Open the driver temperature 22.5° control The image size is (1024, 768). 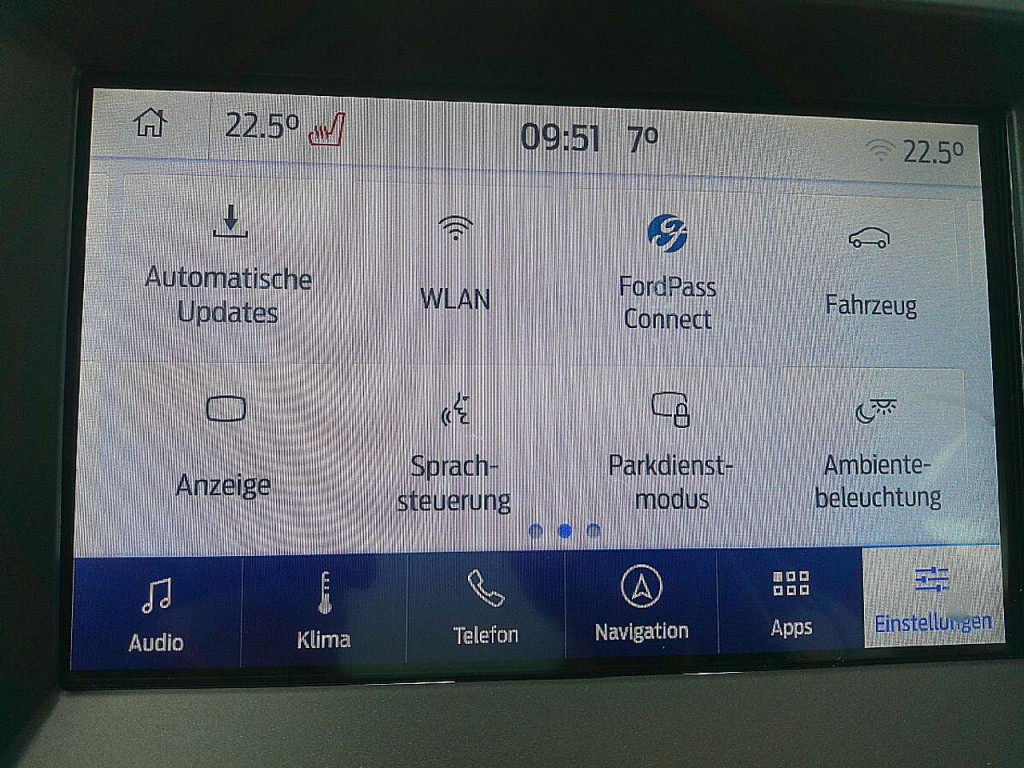coord(261,127)
